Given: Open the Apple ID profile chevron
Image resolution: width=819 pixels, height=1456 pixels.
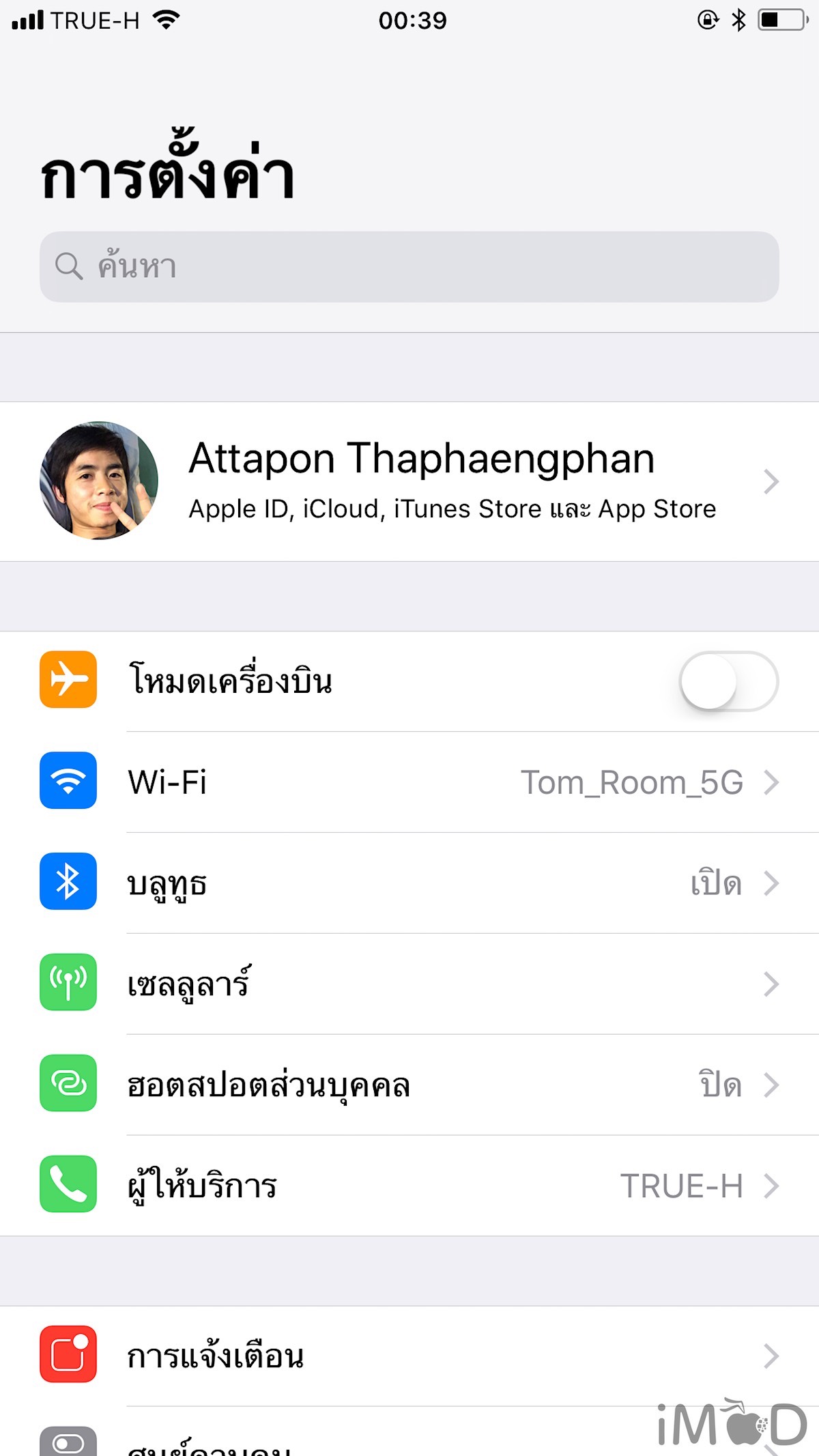Looking at the screenshot, I should pyautogui.click(x=772, y=481).
